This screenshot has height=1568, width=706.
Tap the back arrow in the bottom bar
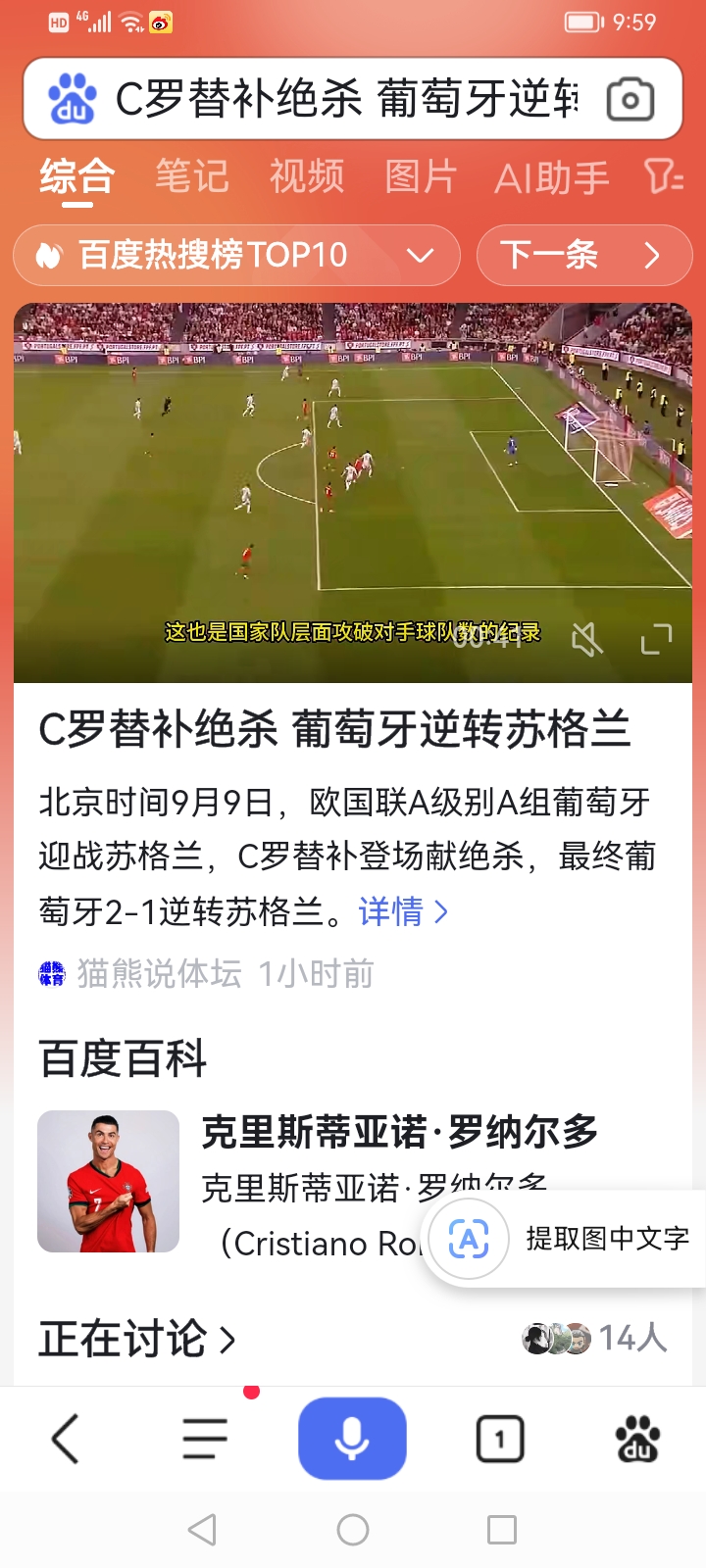(x=64, y=1437)
